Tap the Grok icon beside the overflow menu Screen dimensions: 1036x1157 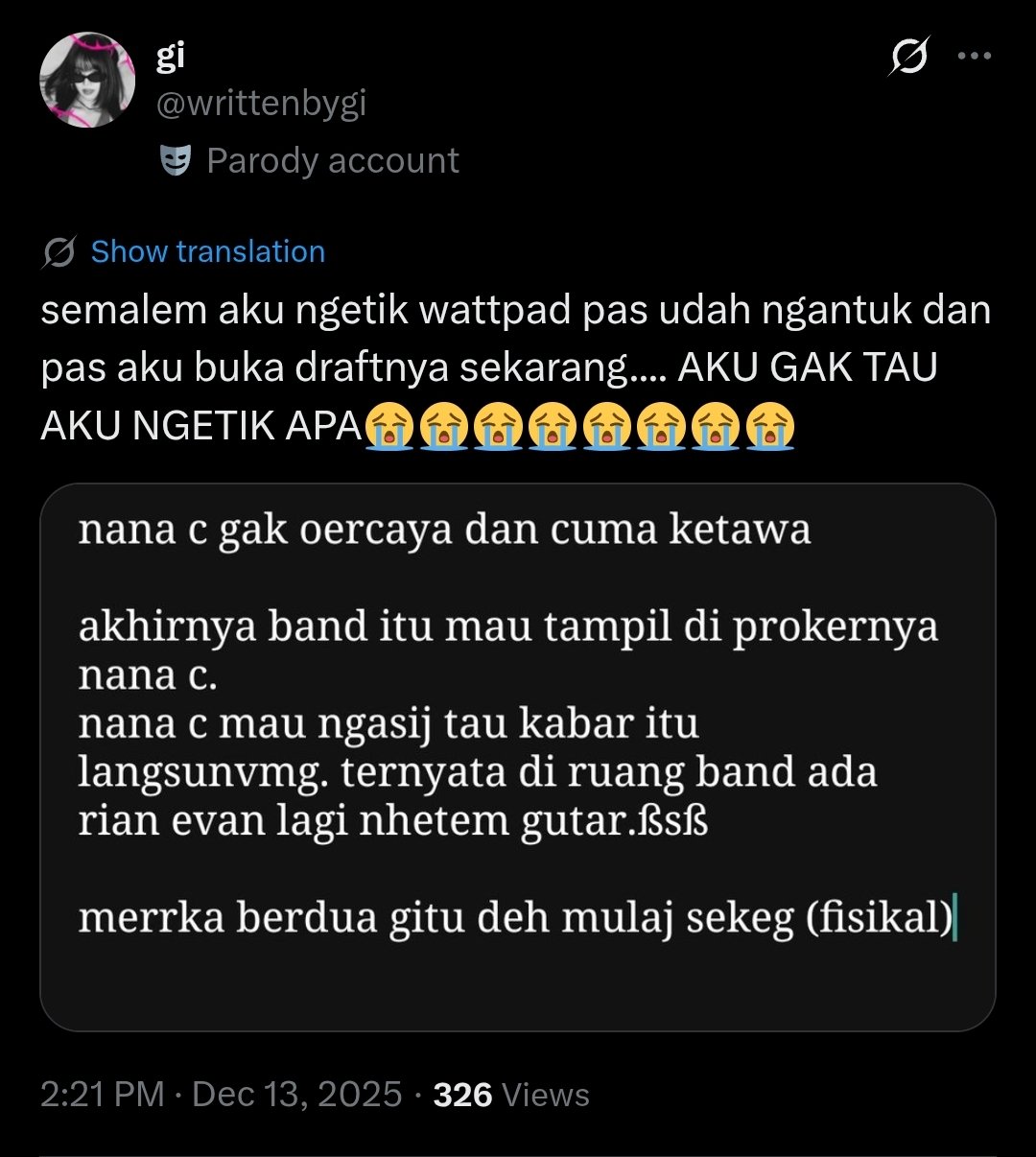pos(907,58)
